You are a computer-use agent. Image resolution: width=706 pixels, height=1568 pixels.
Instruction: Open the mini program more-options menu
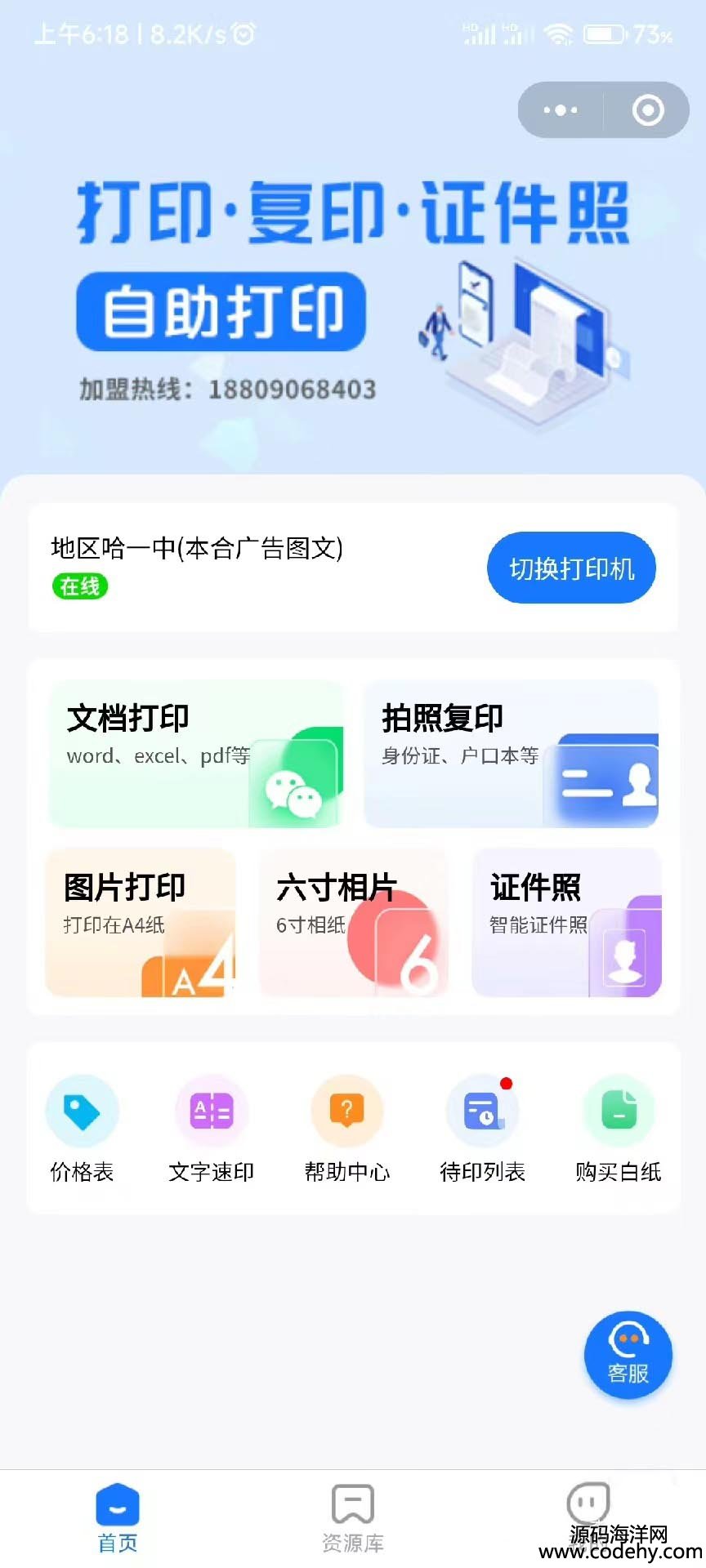(x=561, y=110)
